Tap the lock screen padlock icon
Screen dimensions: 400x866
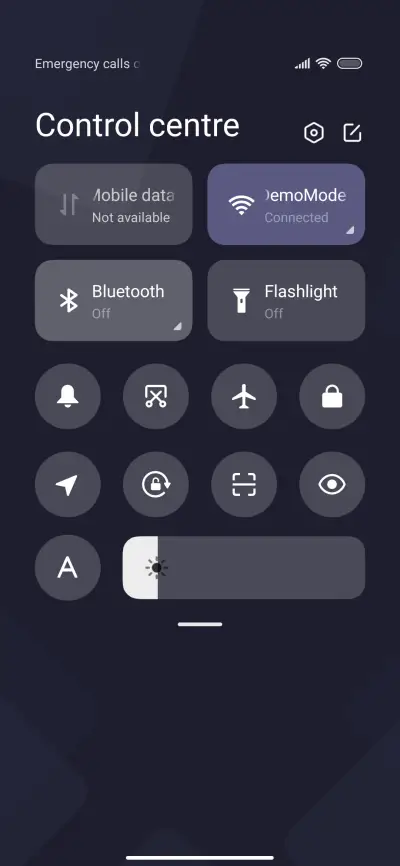[332, 396]
